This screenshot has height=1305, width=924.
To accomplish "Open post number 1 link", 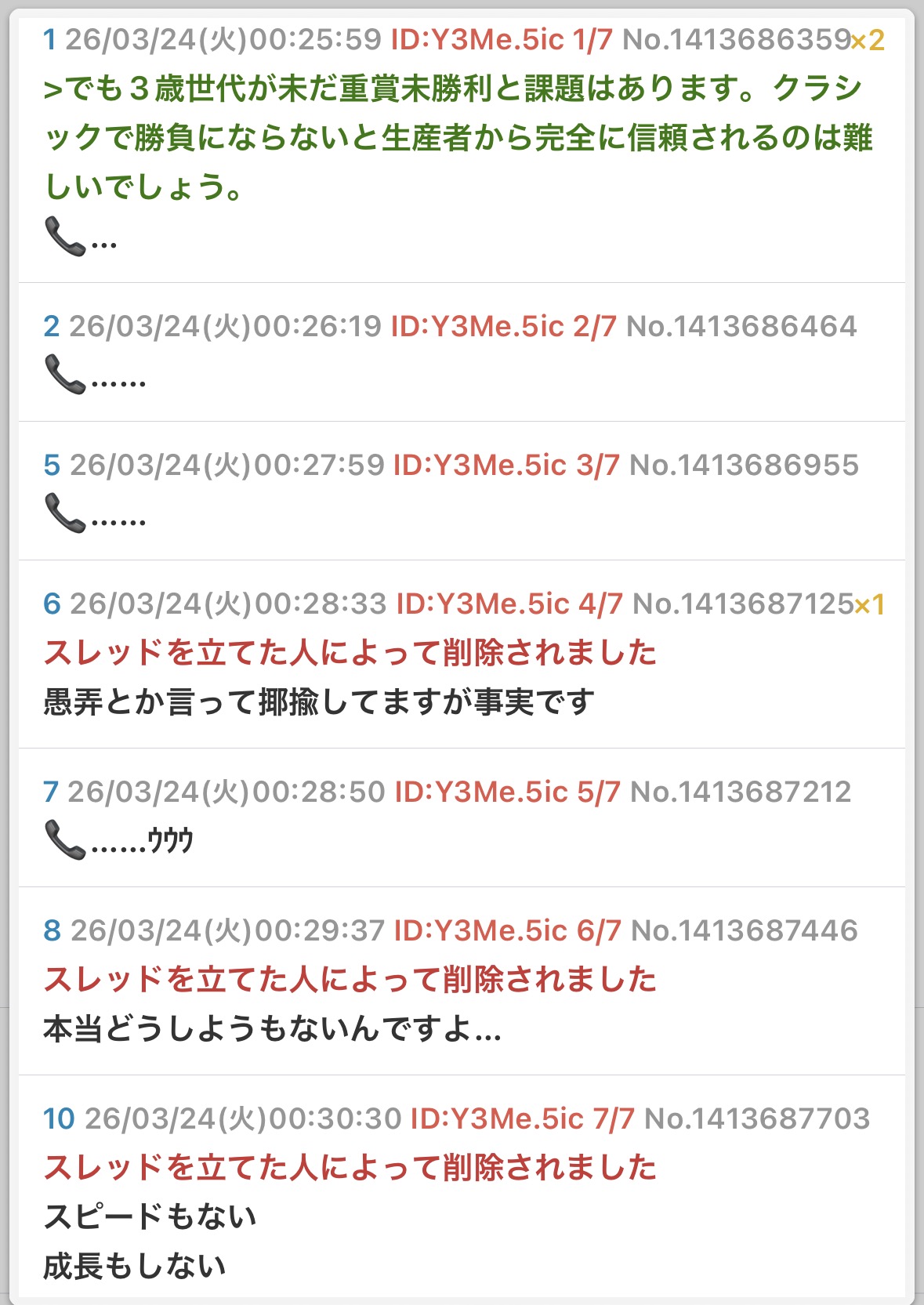I will 50,40.
